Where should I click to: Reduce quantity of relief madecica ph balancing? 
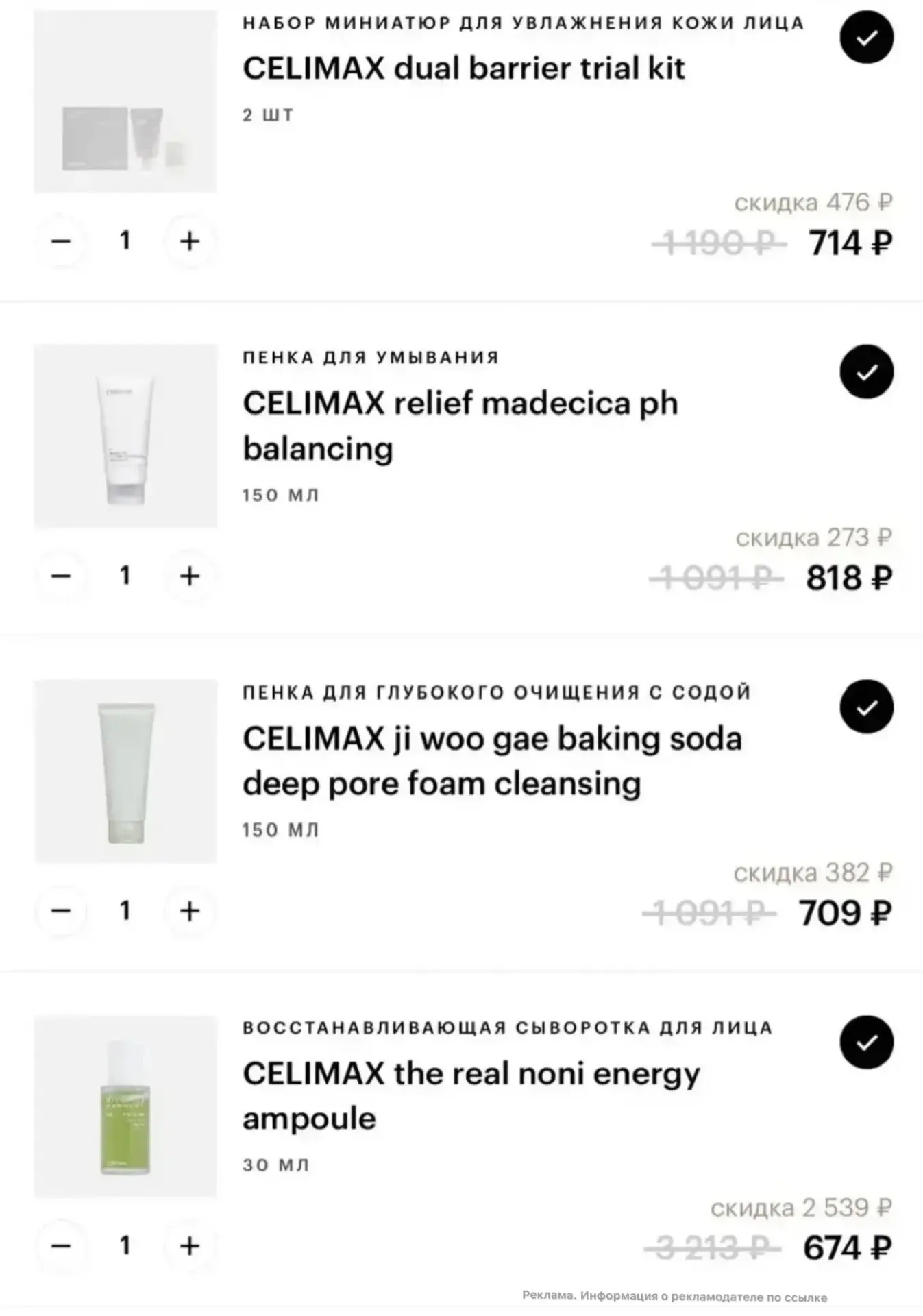(x=61, y=576)
